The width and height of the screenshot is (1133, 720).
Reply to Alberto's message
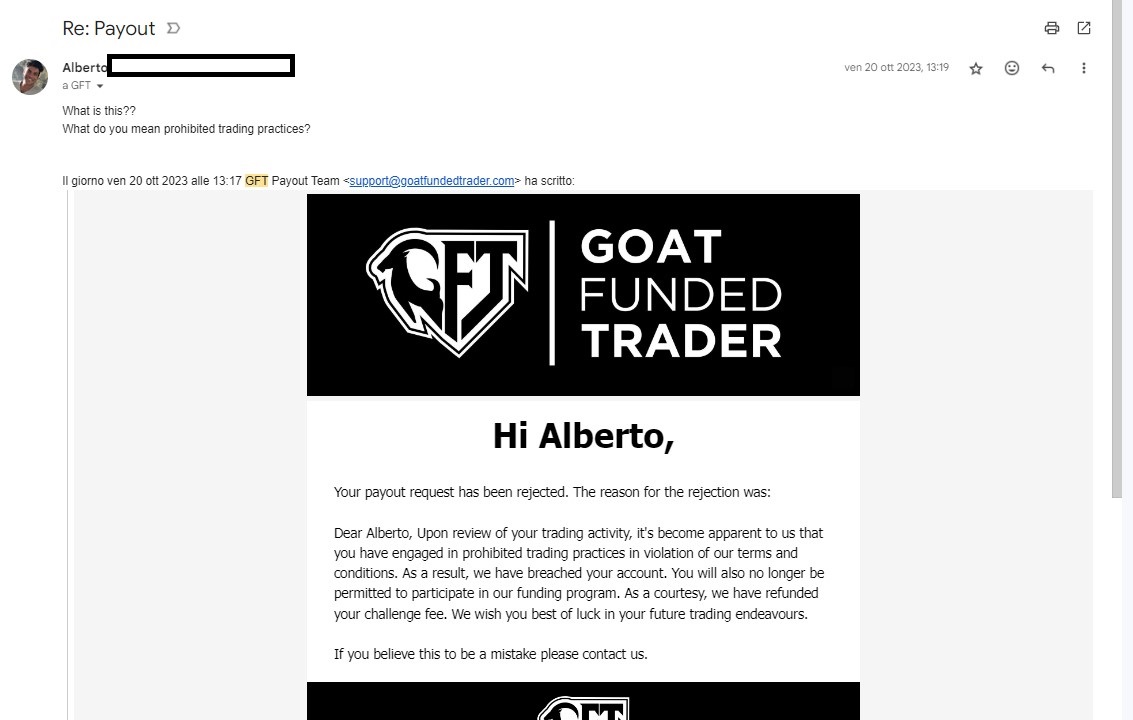(x=1048, y=68)
